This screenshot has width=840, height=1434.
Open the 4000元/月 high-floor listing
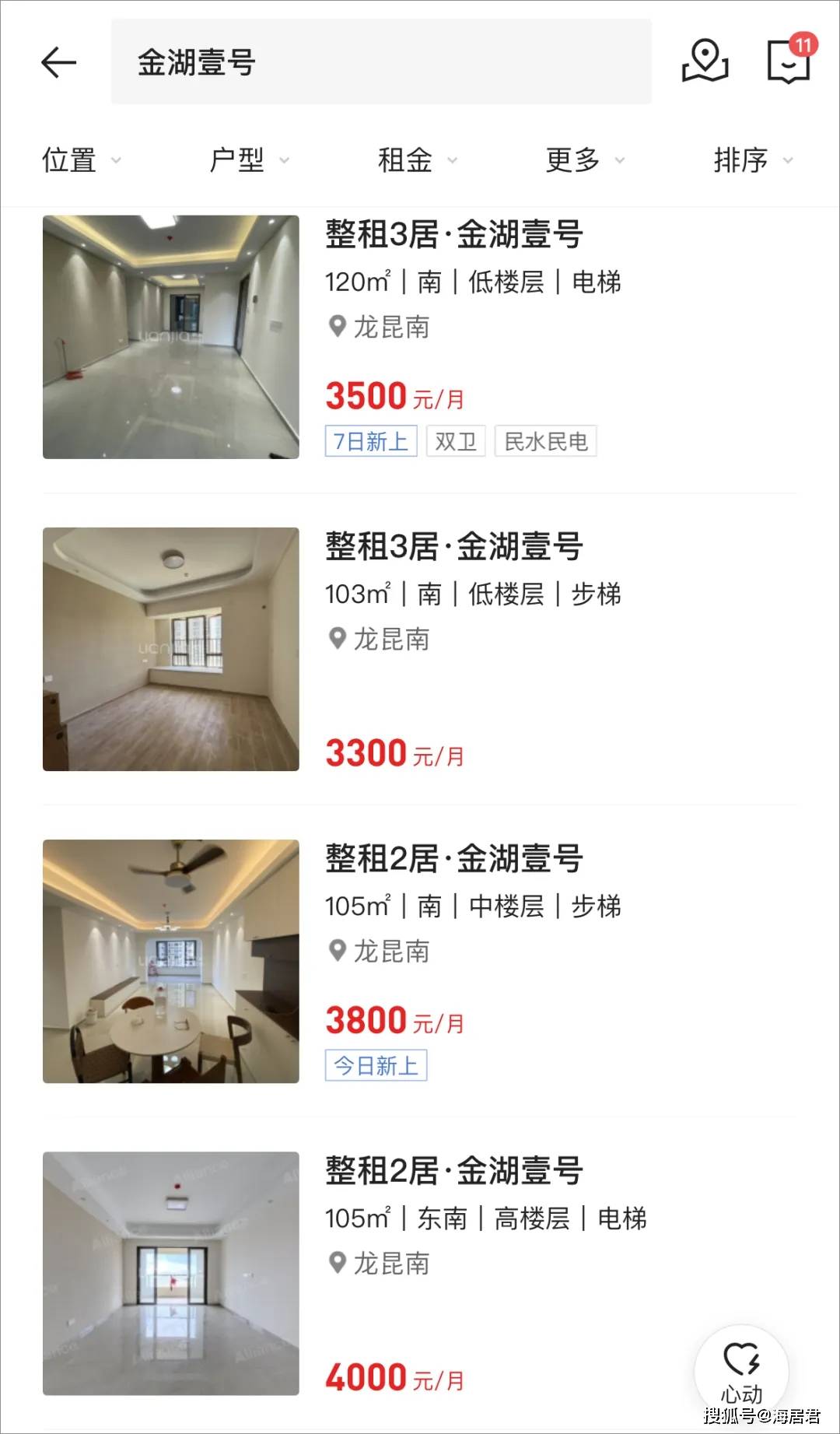(x=420, y=1273)
